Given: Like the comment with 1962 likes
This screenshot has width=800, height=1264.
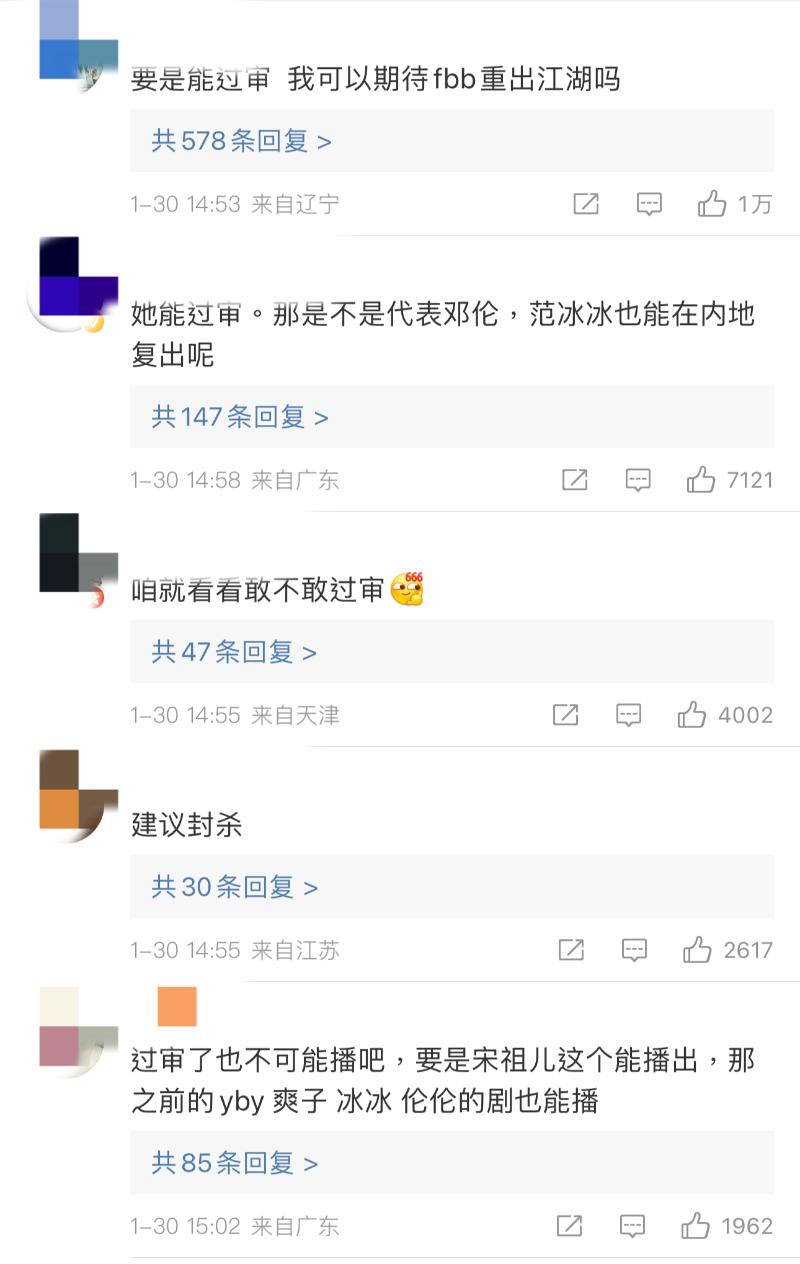Looking at the screenshot, I should click(695, 1226).
